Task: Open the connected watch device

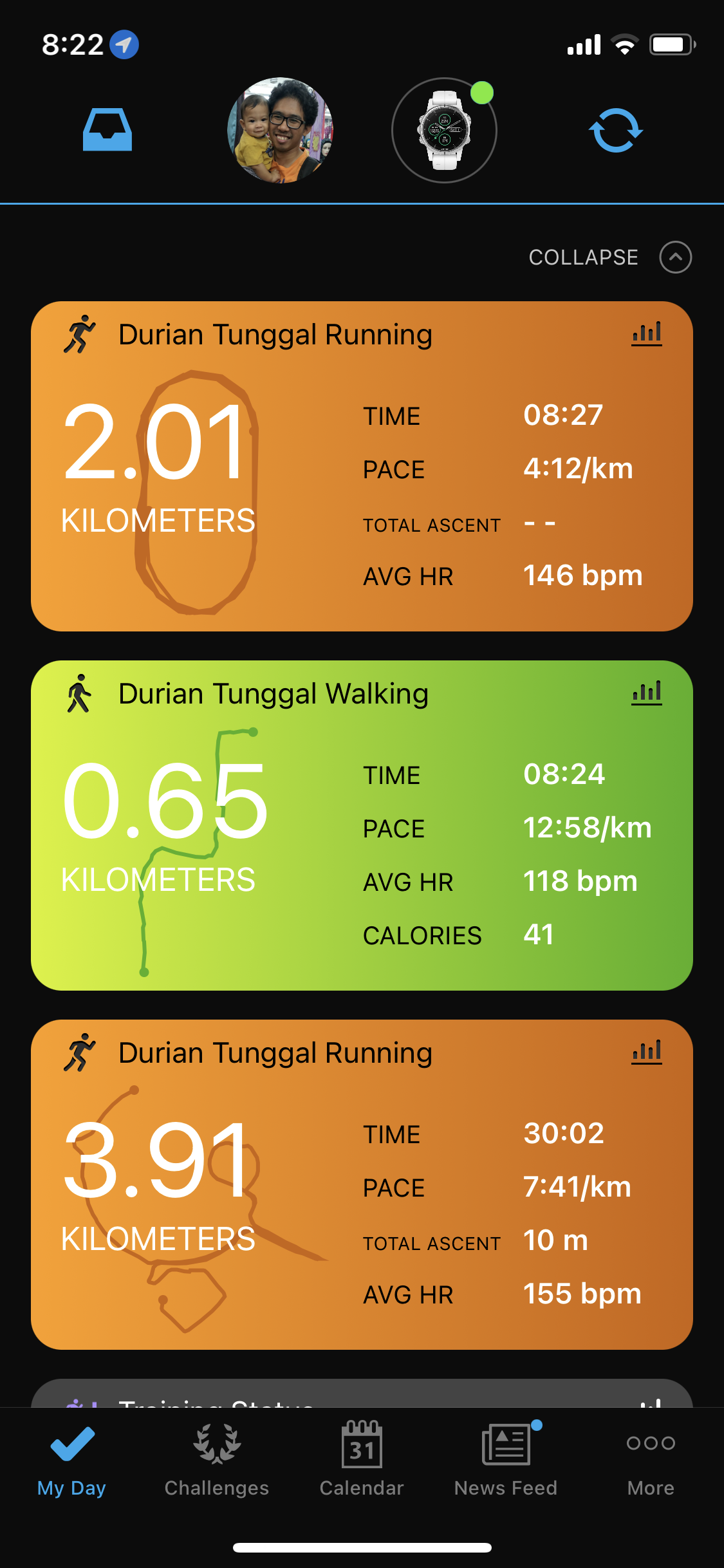Action: [444, 130]
